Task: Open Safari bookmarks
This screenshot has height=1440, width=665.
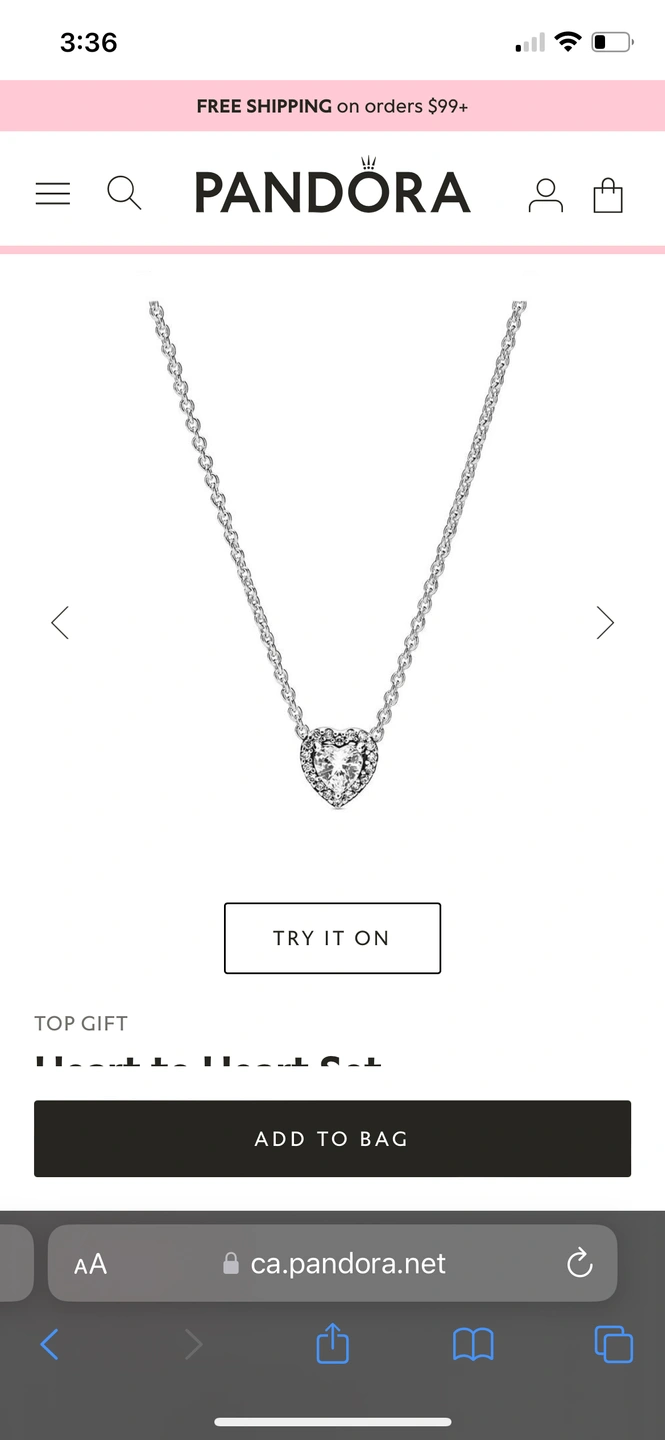Action: [473, 1344]
